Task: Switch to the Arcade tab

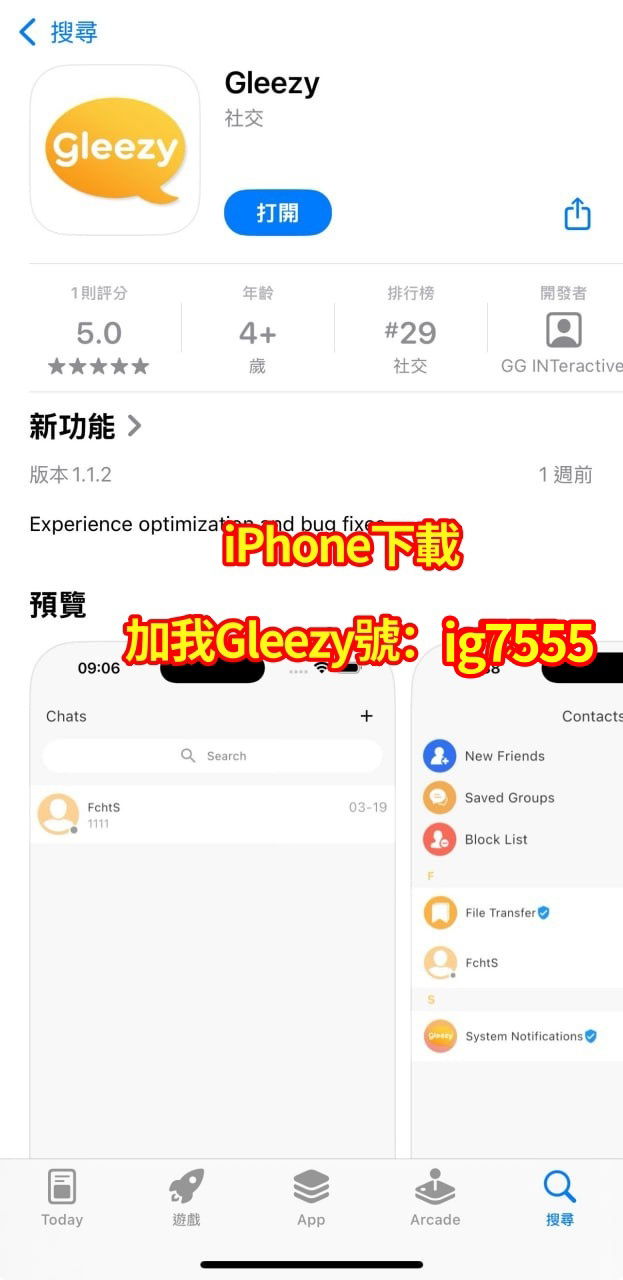Action: tap(435, 1198)
